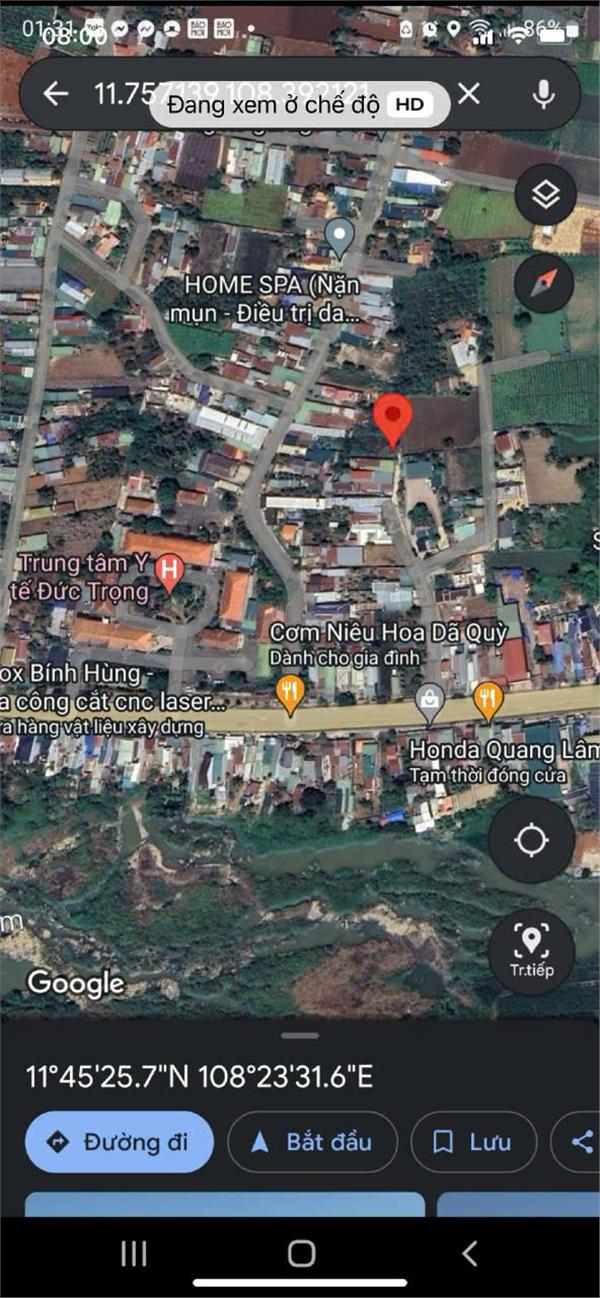
Task: Go to the Android home screen
Action: pyautogui.click(x=301, y=1253)
